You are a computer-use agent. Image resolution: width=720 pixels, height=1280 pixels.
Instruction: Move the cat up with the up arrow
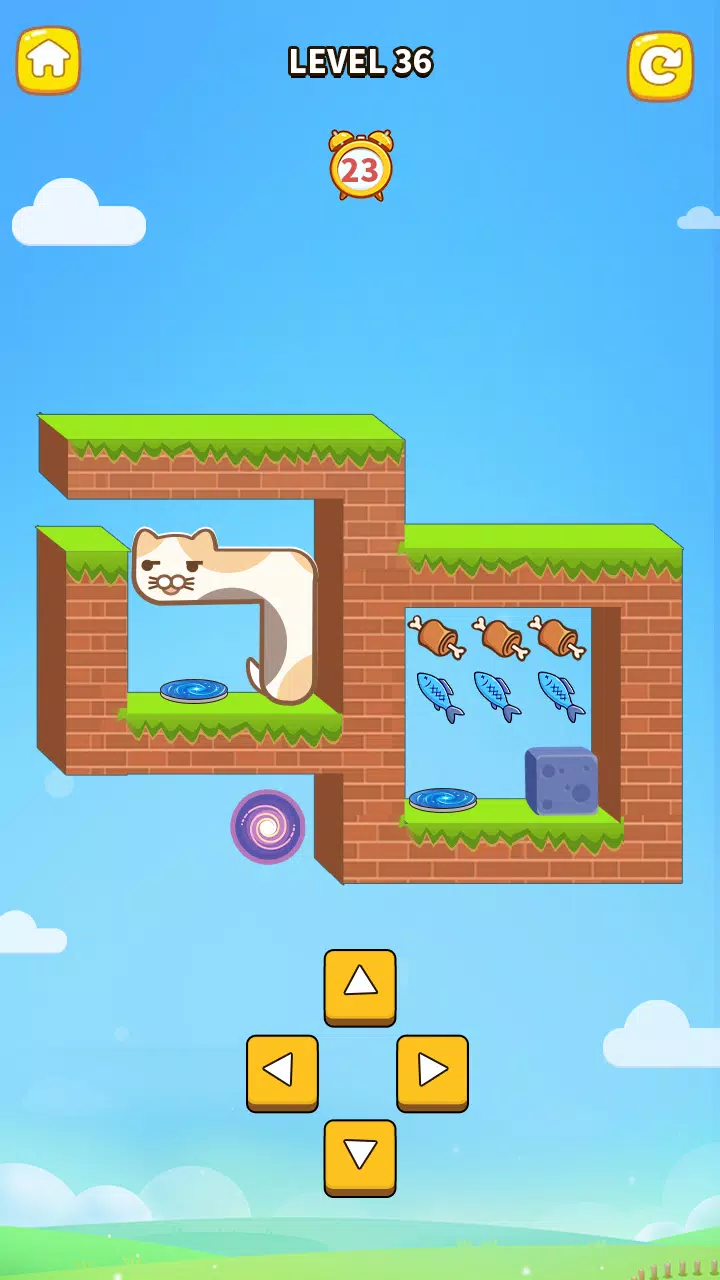point(360,985)
